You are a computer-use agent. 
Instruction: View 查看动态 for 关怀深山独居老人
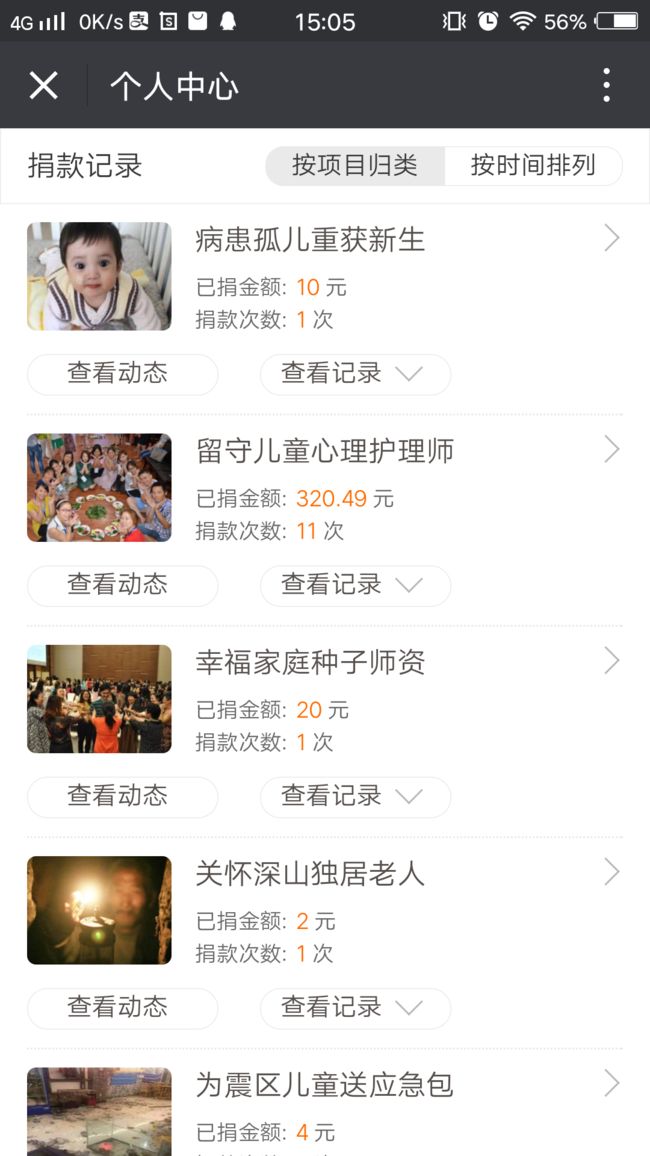[x=122, y=1009]
